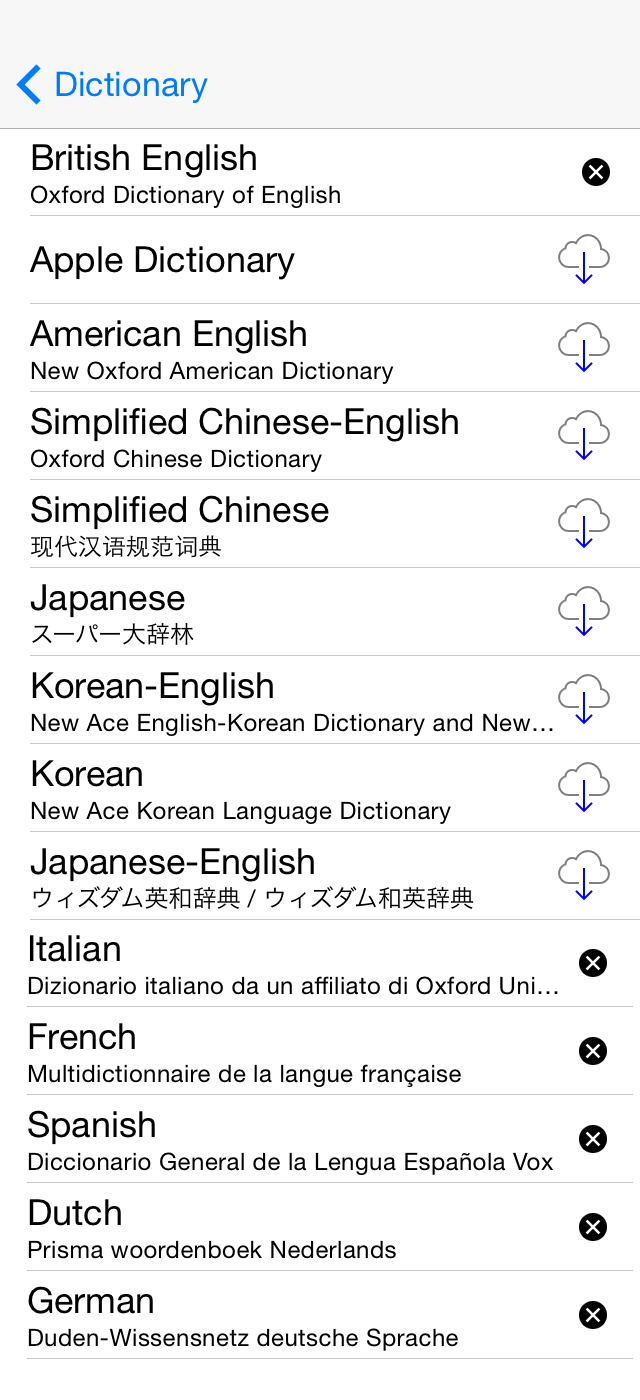Download the Simplified Chinese dictionary
This screenshot has width=640, height=1400.
584,524
